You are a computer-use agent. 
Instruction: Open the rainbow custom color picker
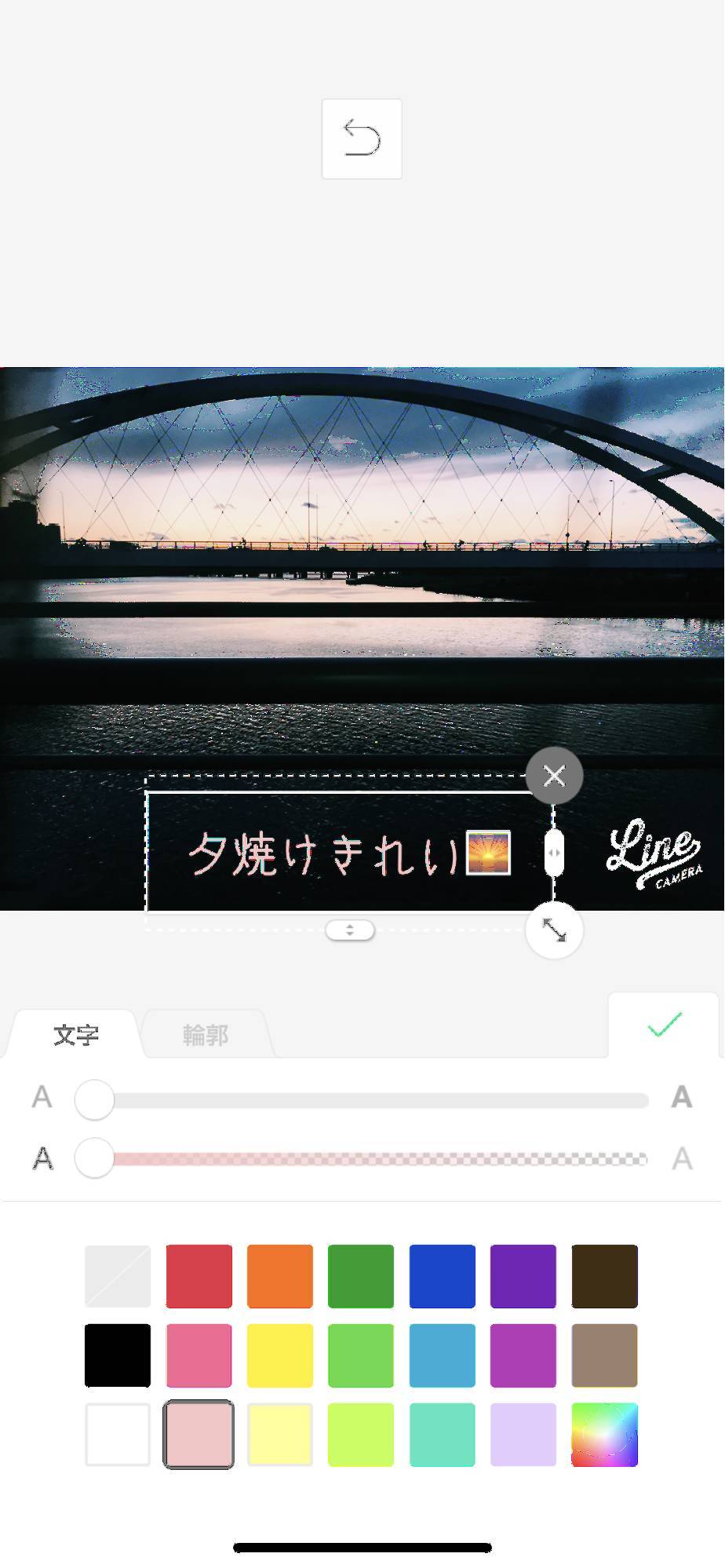pyautogui.click(x=604, y=1433)
